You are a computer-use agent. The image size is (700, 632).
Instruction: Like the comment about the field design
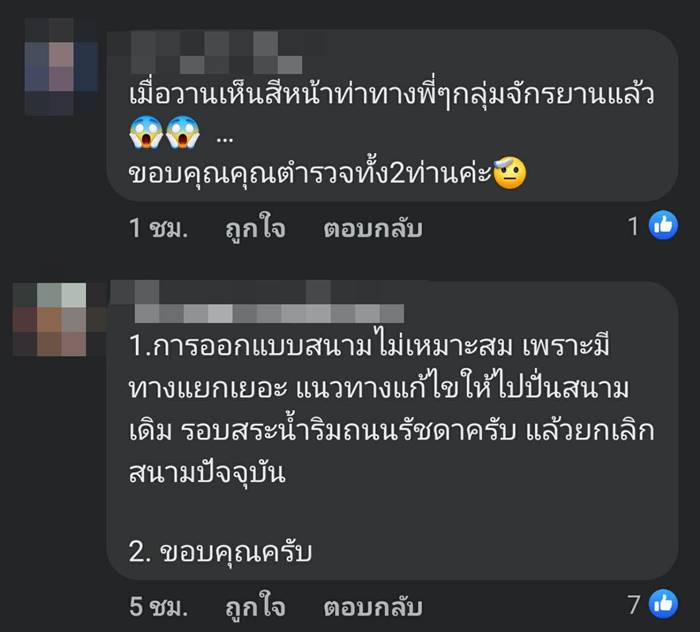[254, 607]
